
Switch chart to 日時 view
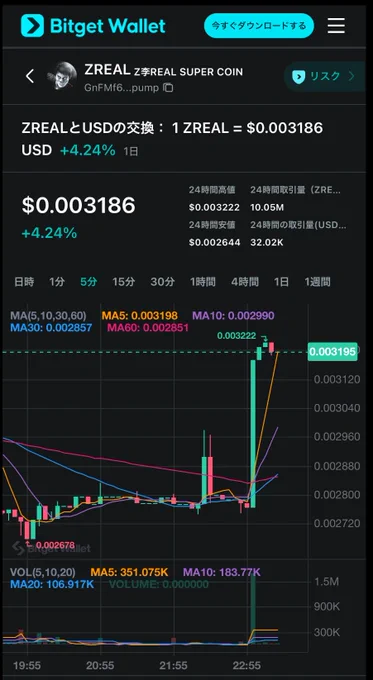[24, 282]
